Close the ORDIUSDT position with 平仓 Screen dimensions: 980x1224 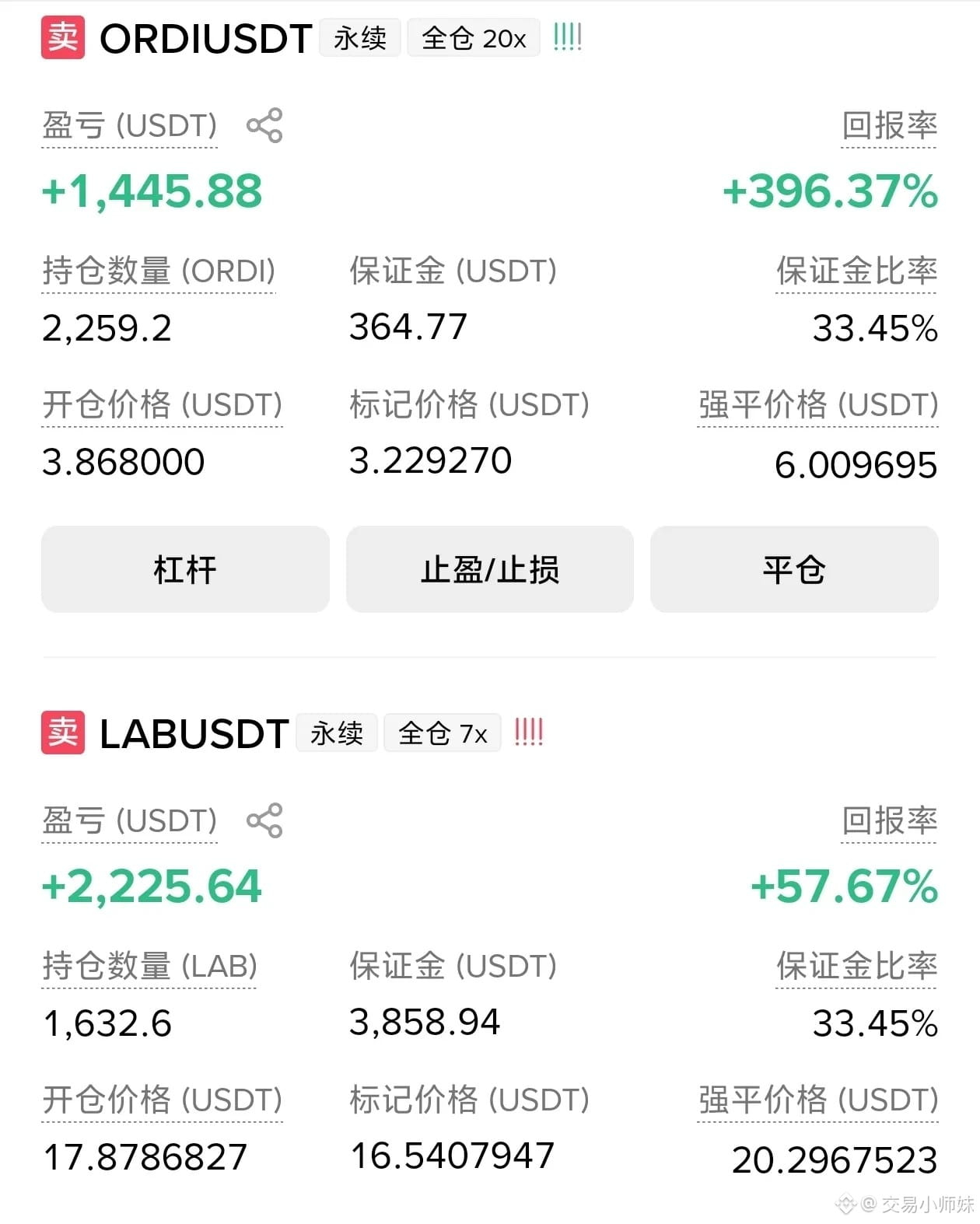pos(794,569)
